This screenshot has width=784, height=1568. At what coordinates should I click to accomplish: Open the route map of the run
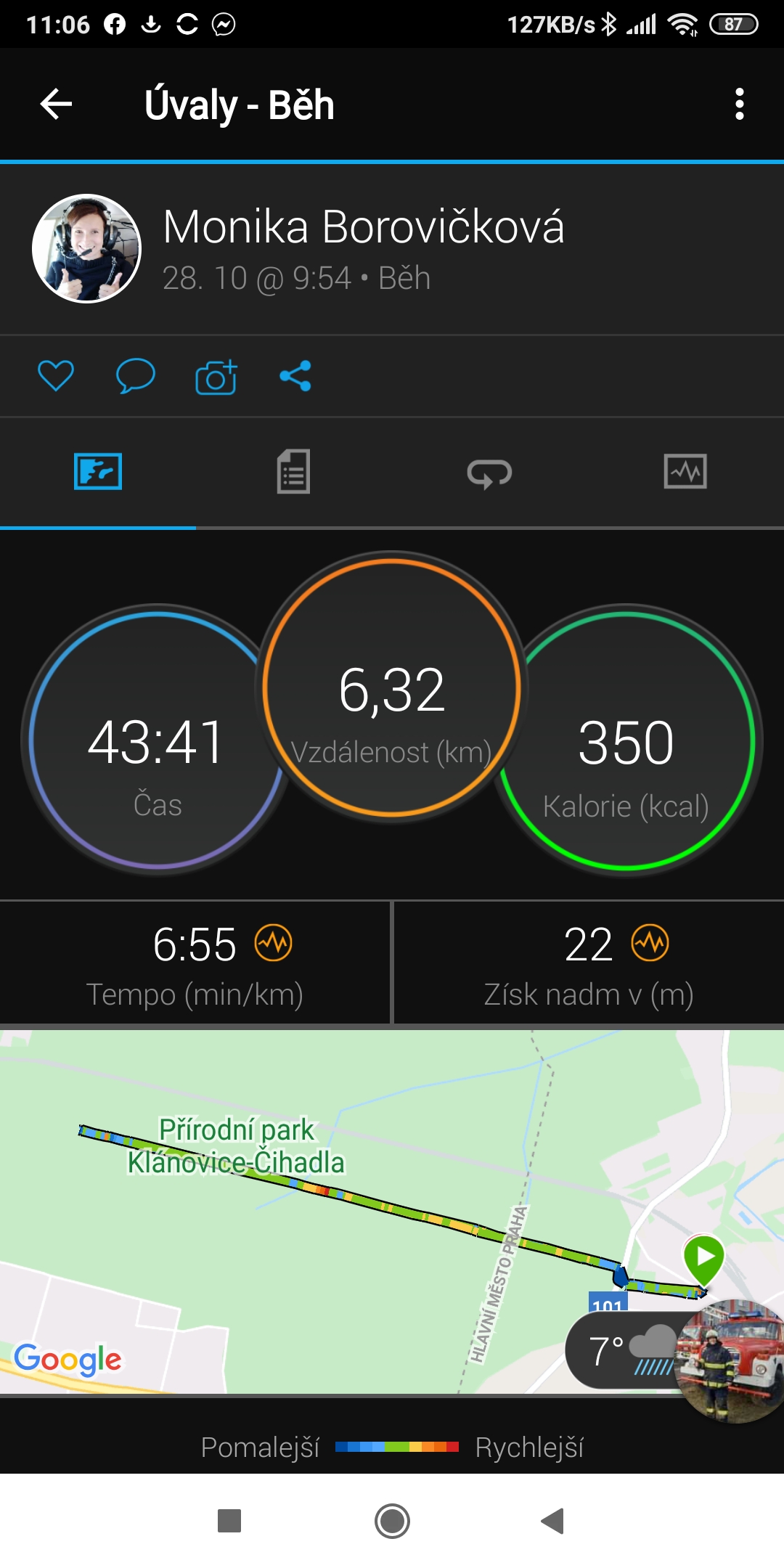(x=392, y=1211)
